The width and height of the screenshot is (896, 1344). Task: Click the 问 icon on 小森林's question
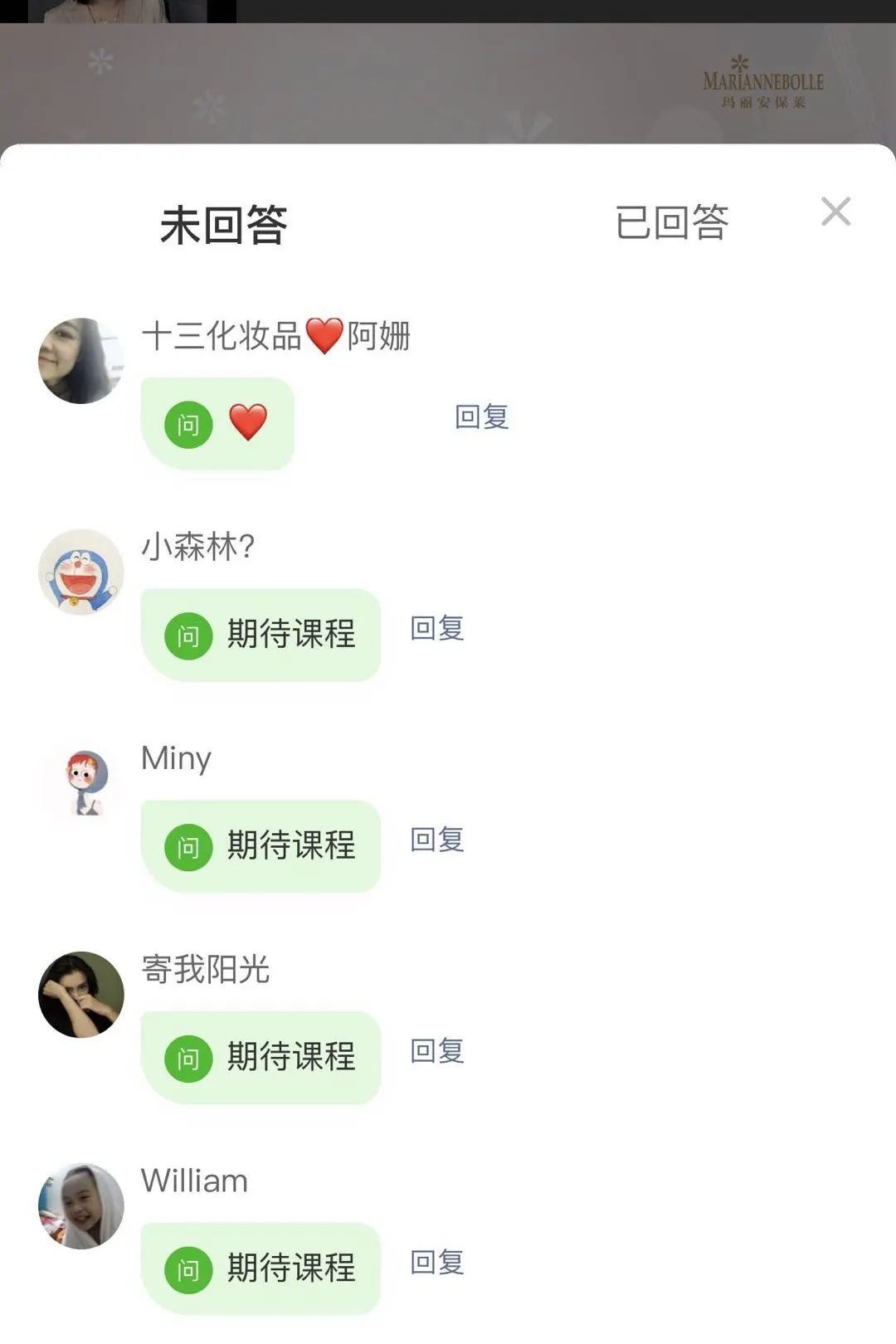point(189,635)
